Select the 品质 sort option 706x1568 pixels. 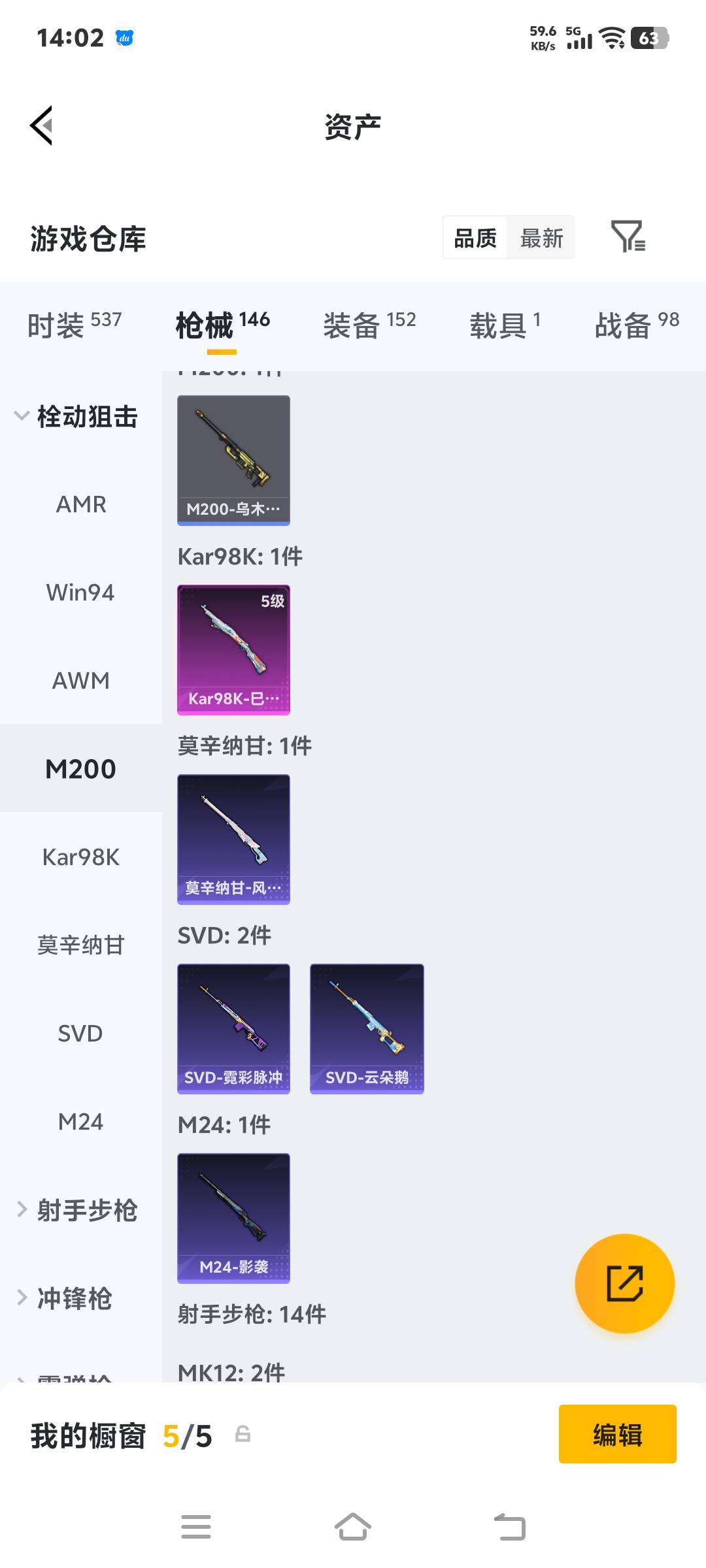(x=475, y=238)
